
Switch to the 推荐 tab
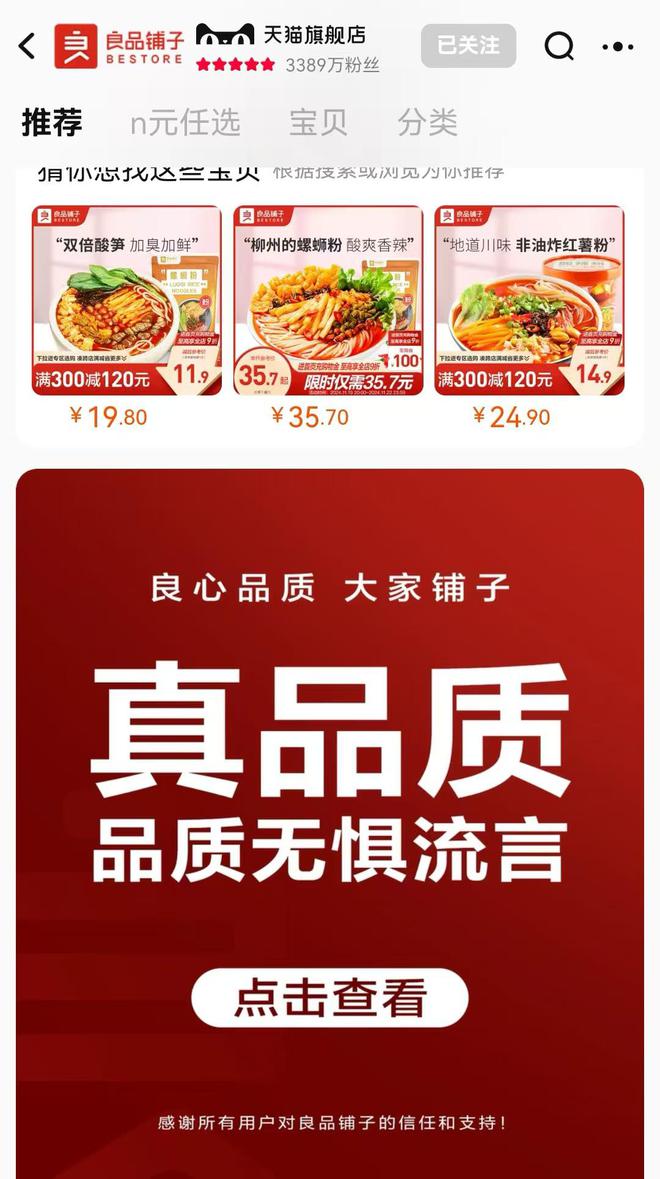[x=52, y=123]
